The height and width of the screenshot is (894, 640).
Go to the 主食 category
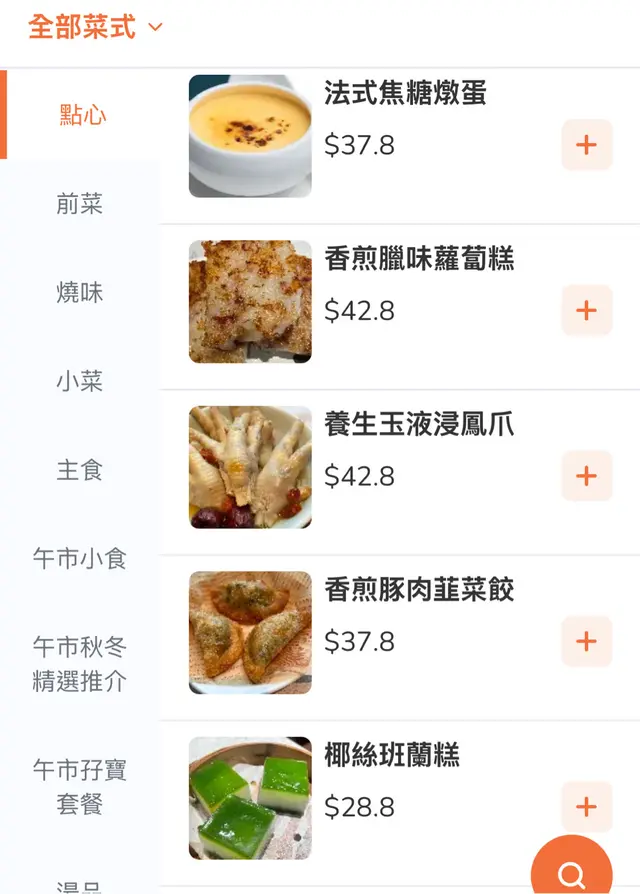point(80,470)
